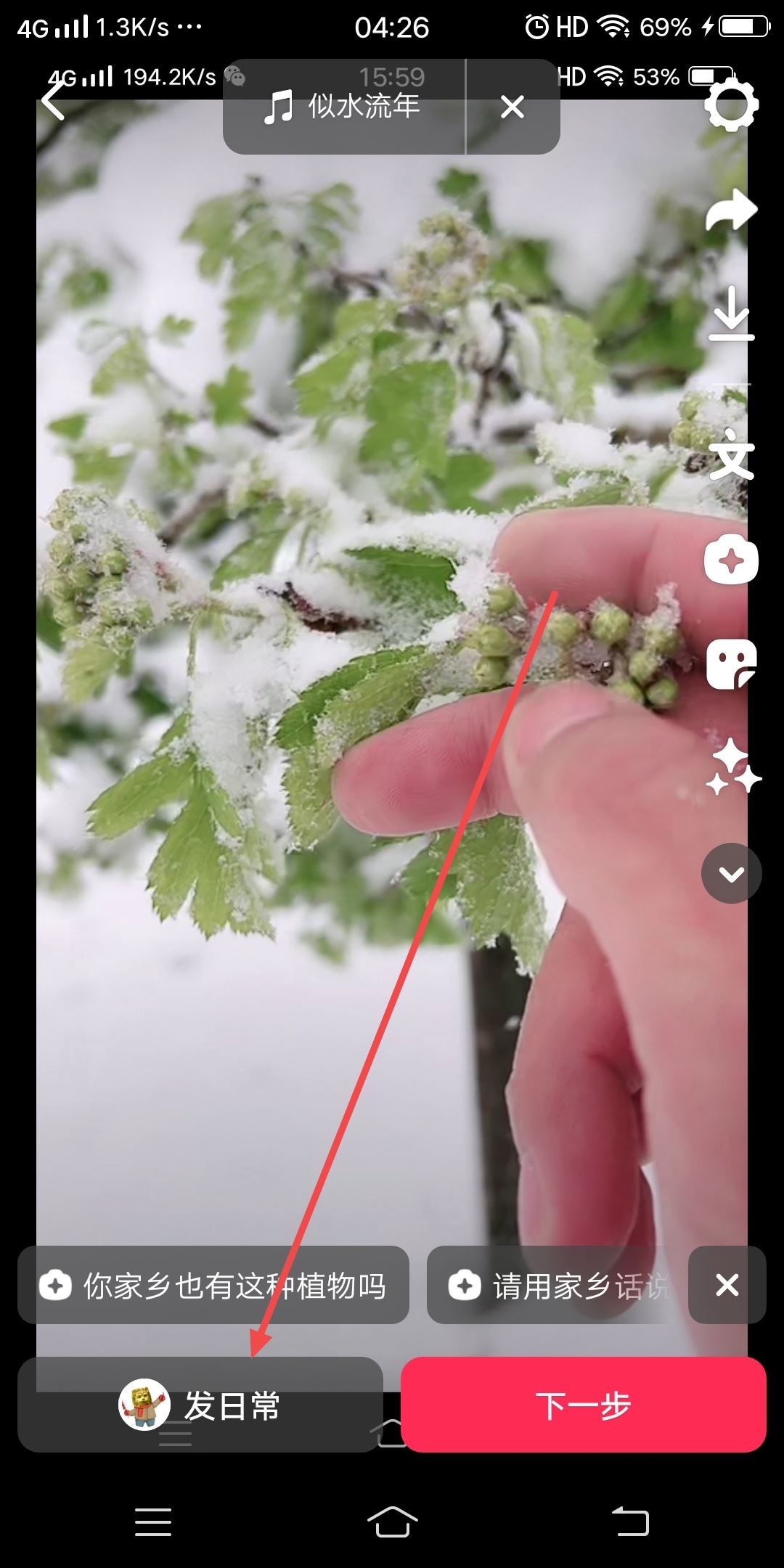Dismiss the prompt suggestion chips
784x1568 pixels.
click(727, 1286)
